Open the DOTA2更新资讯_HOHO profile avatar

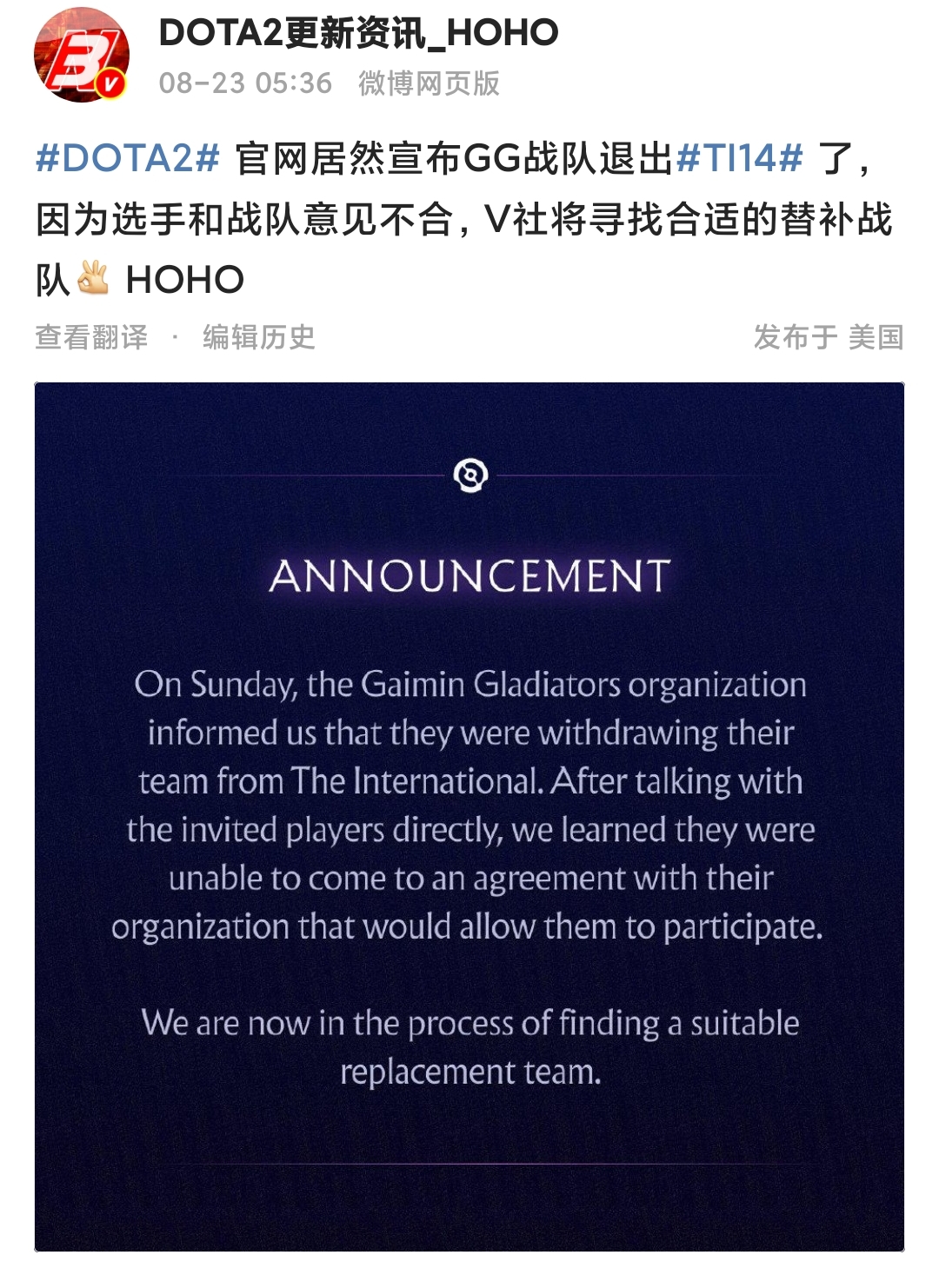[81, 56]
